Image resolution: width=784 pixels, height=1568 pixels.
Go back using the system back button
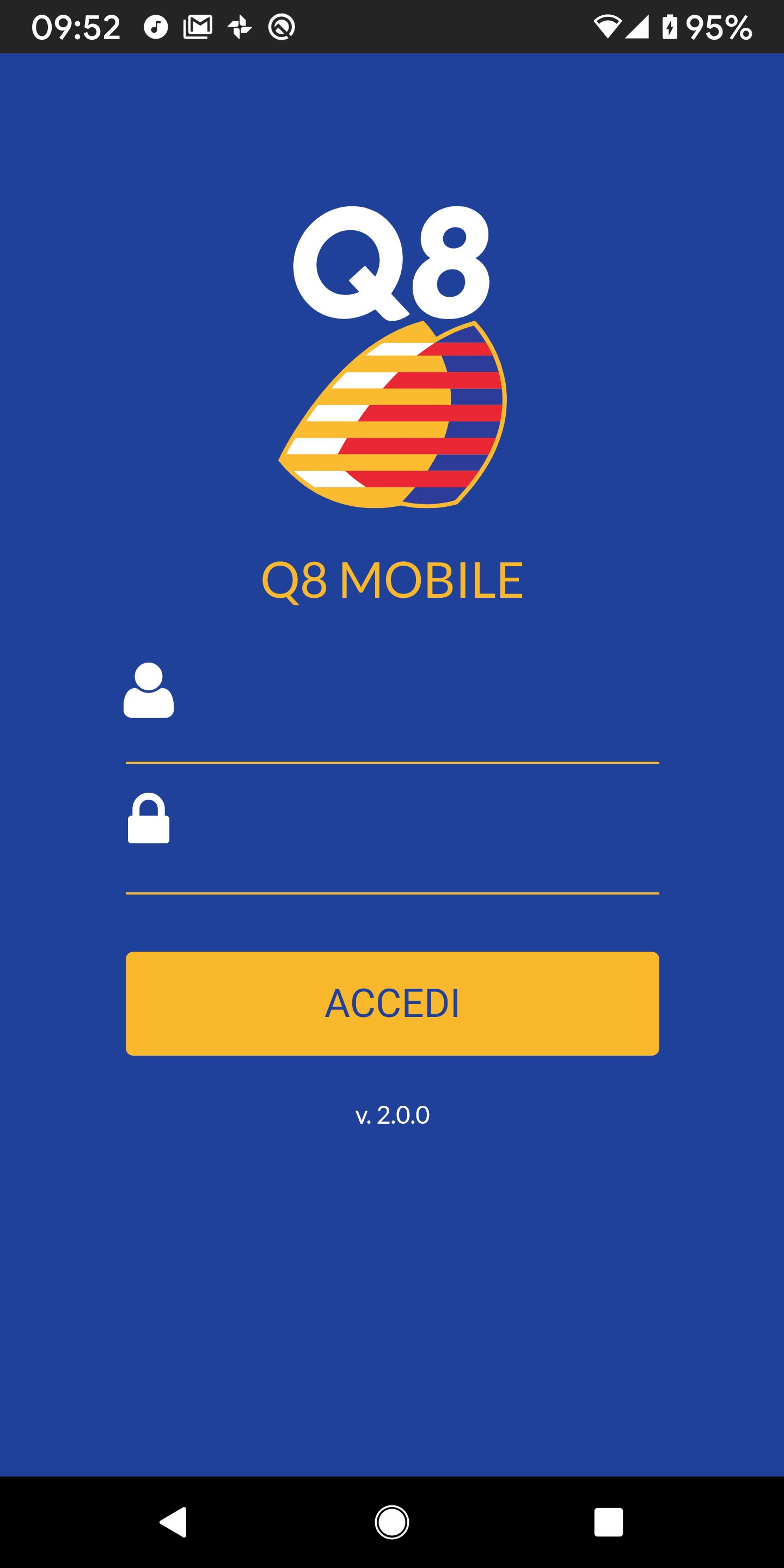click(x=174, y=1522)
